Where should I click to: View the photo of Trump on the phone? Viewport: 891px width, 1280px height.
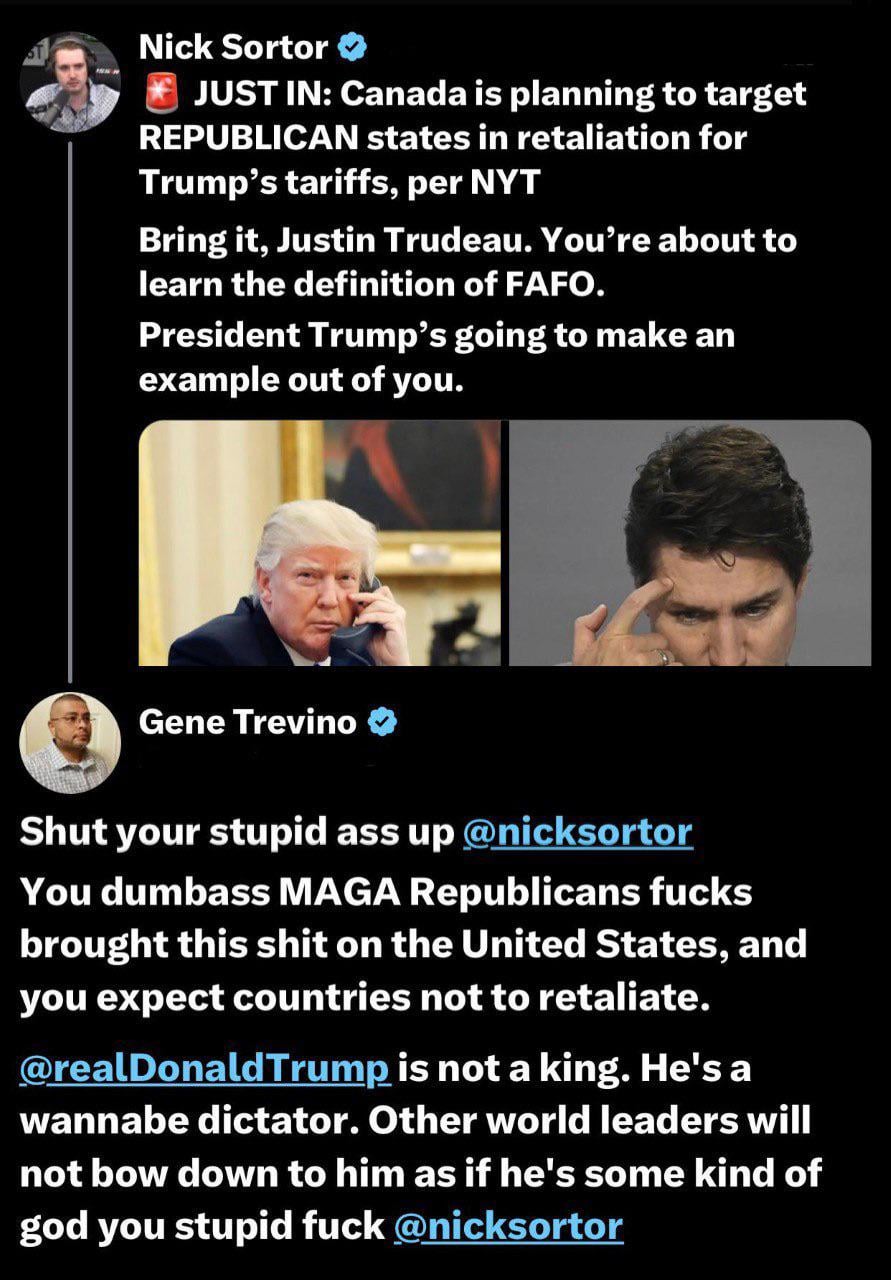click(320, 543)
